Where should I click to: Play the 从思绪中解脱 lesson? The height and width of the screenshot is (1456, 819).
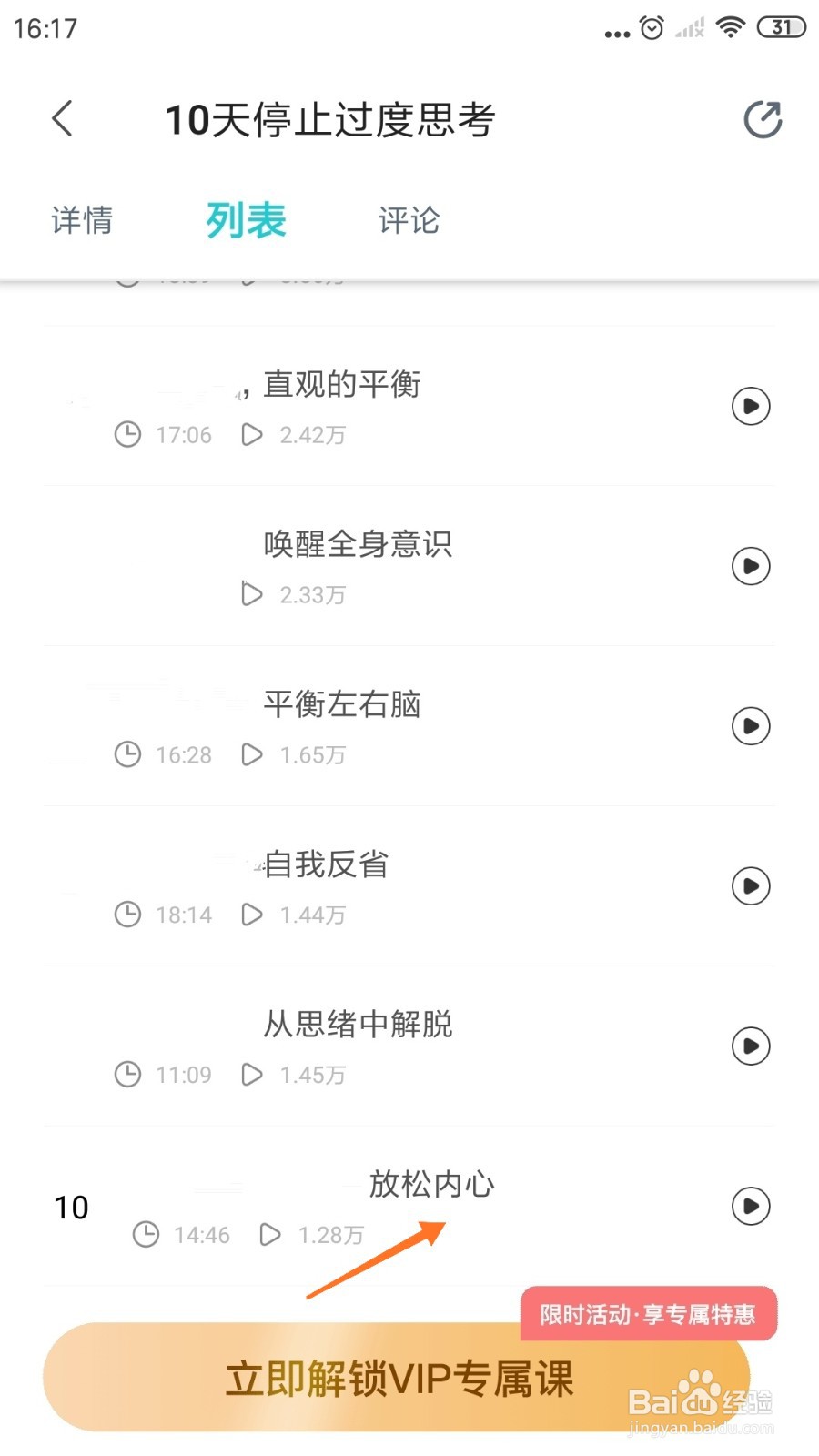point(751,1046)
